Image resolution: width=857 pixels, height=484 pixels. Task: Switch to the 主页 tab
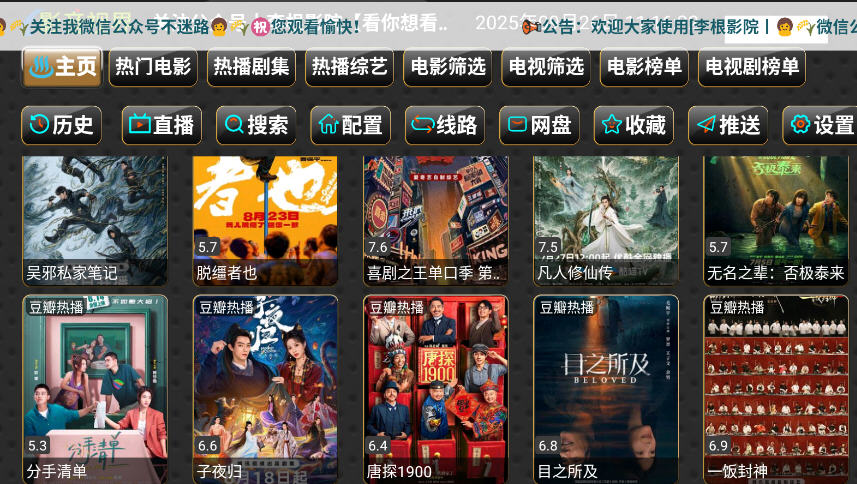point(62,67)
